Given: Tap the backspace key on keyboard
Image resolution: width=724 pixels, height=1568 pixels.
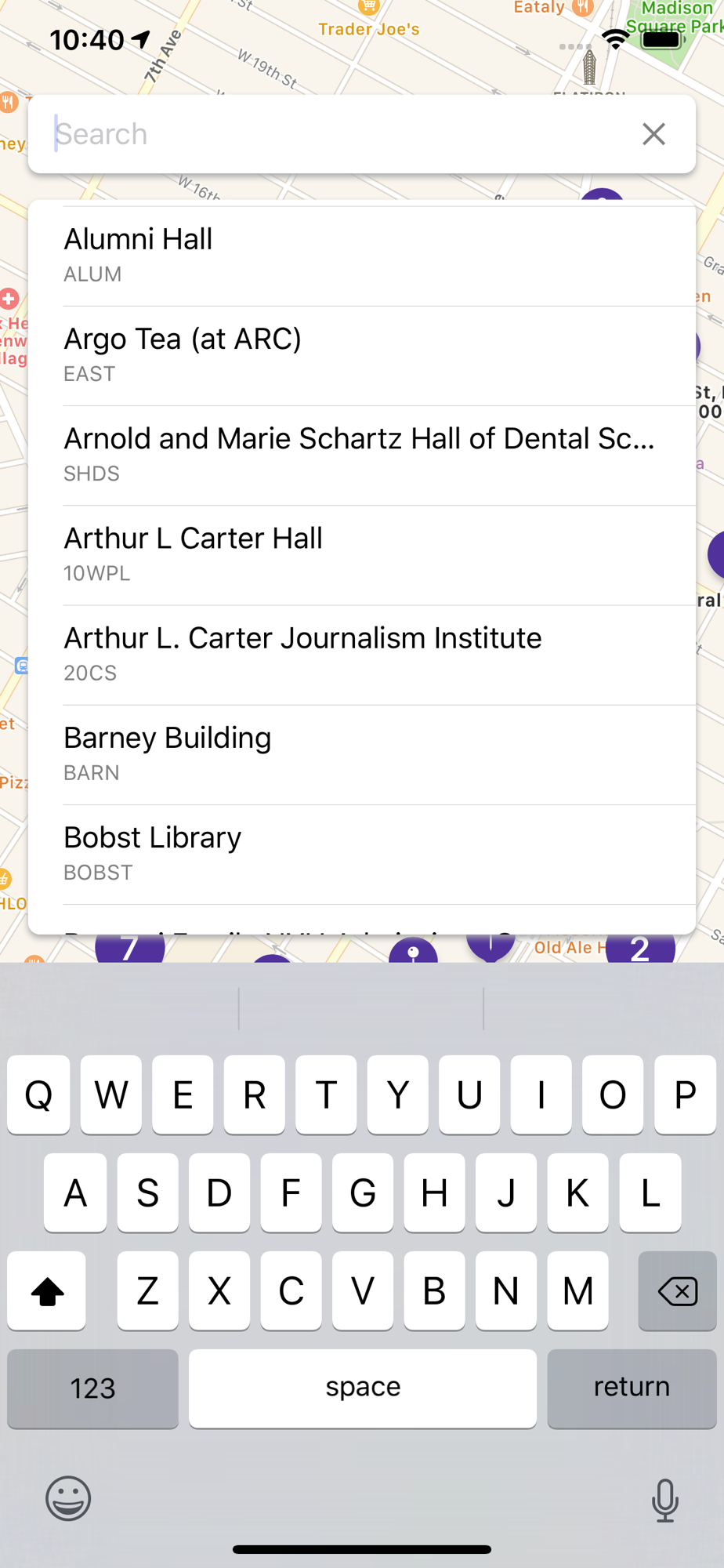Looking at the screenshot, I should [677, 1290].
